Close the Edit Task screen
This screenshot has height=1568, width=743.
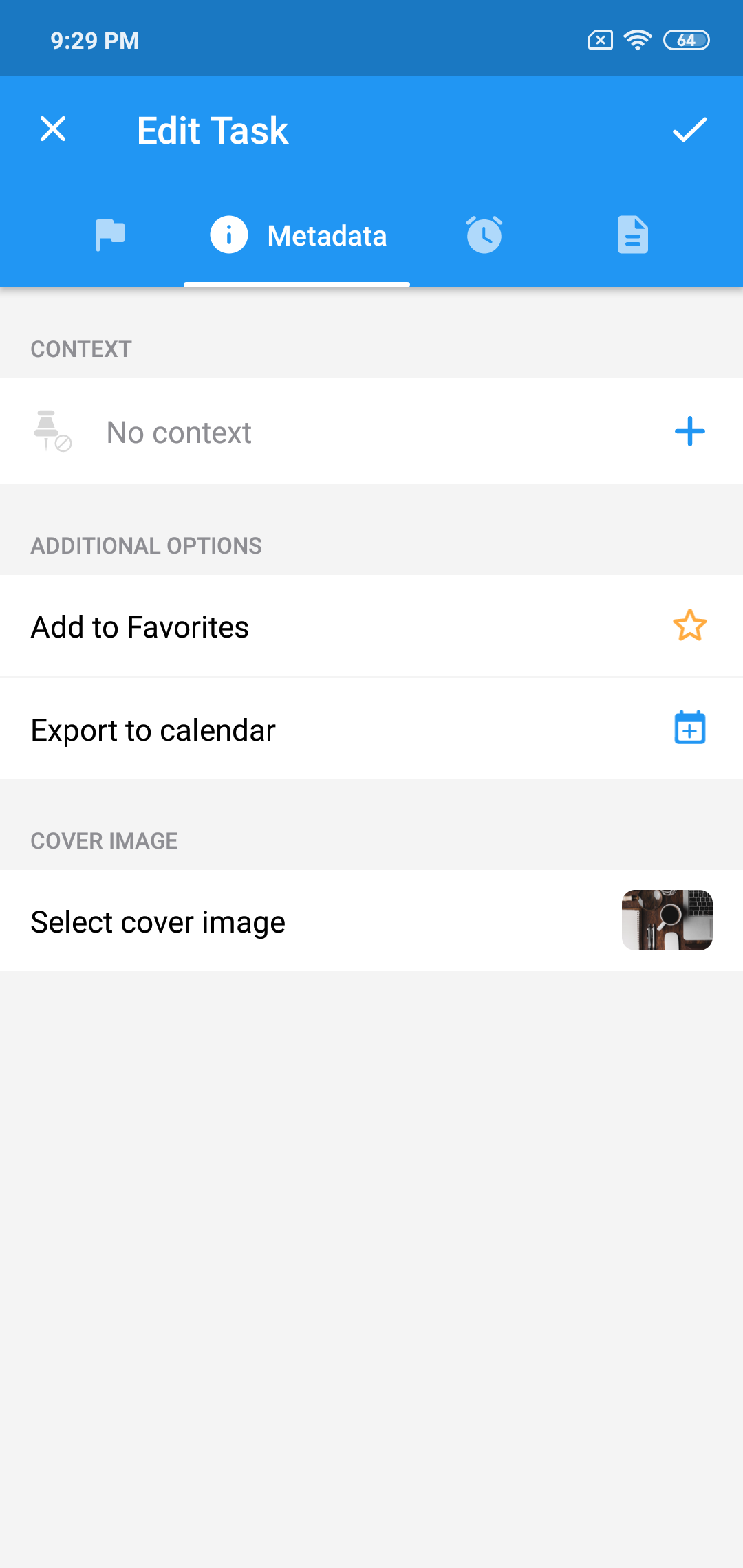click(x=53, y=129)
